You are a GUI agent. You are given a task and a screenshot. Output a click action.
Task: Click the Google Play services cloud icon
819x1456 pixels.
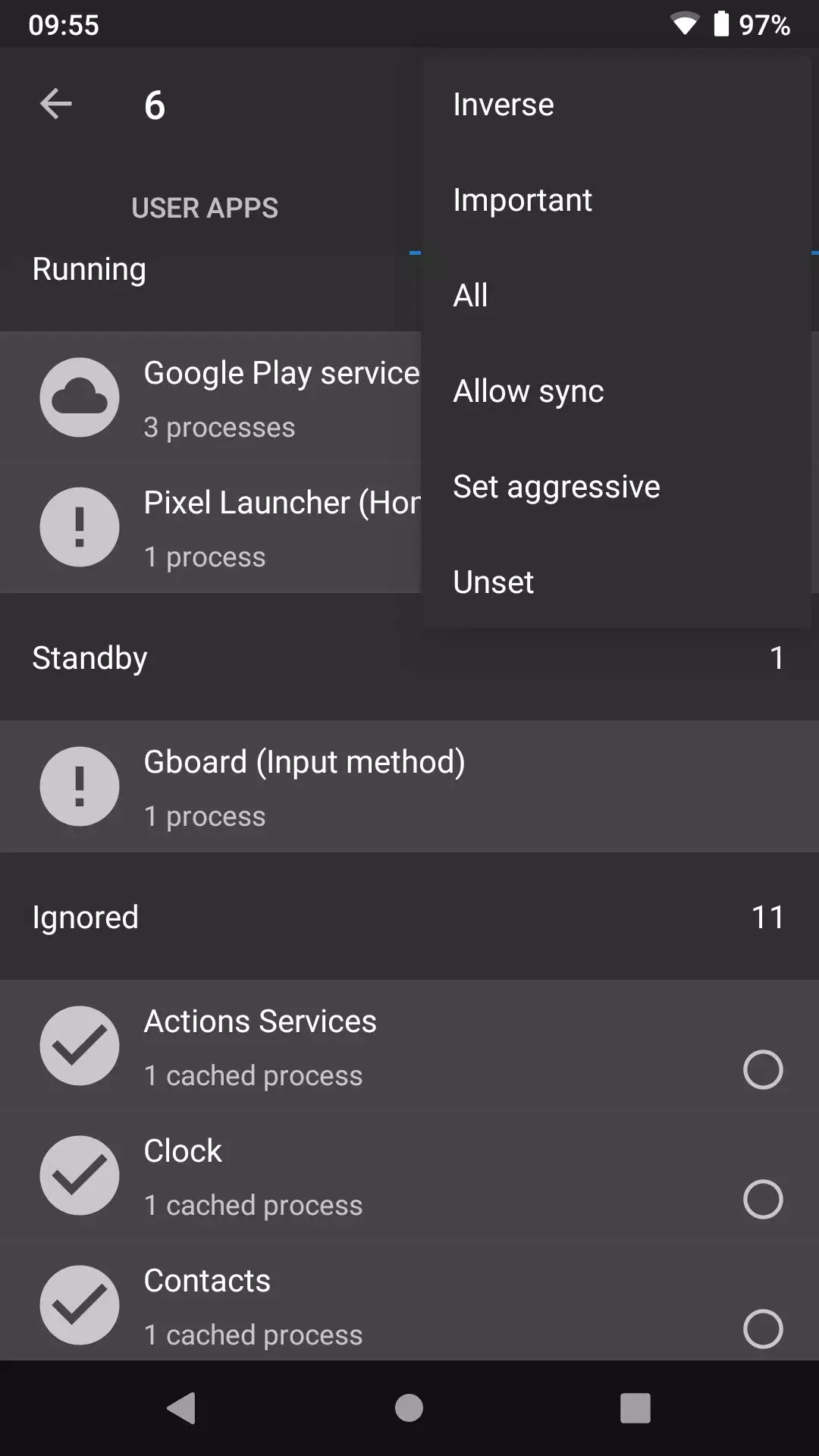click(80, 396)
